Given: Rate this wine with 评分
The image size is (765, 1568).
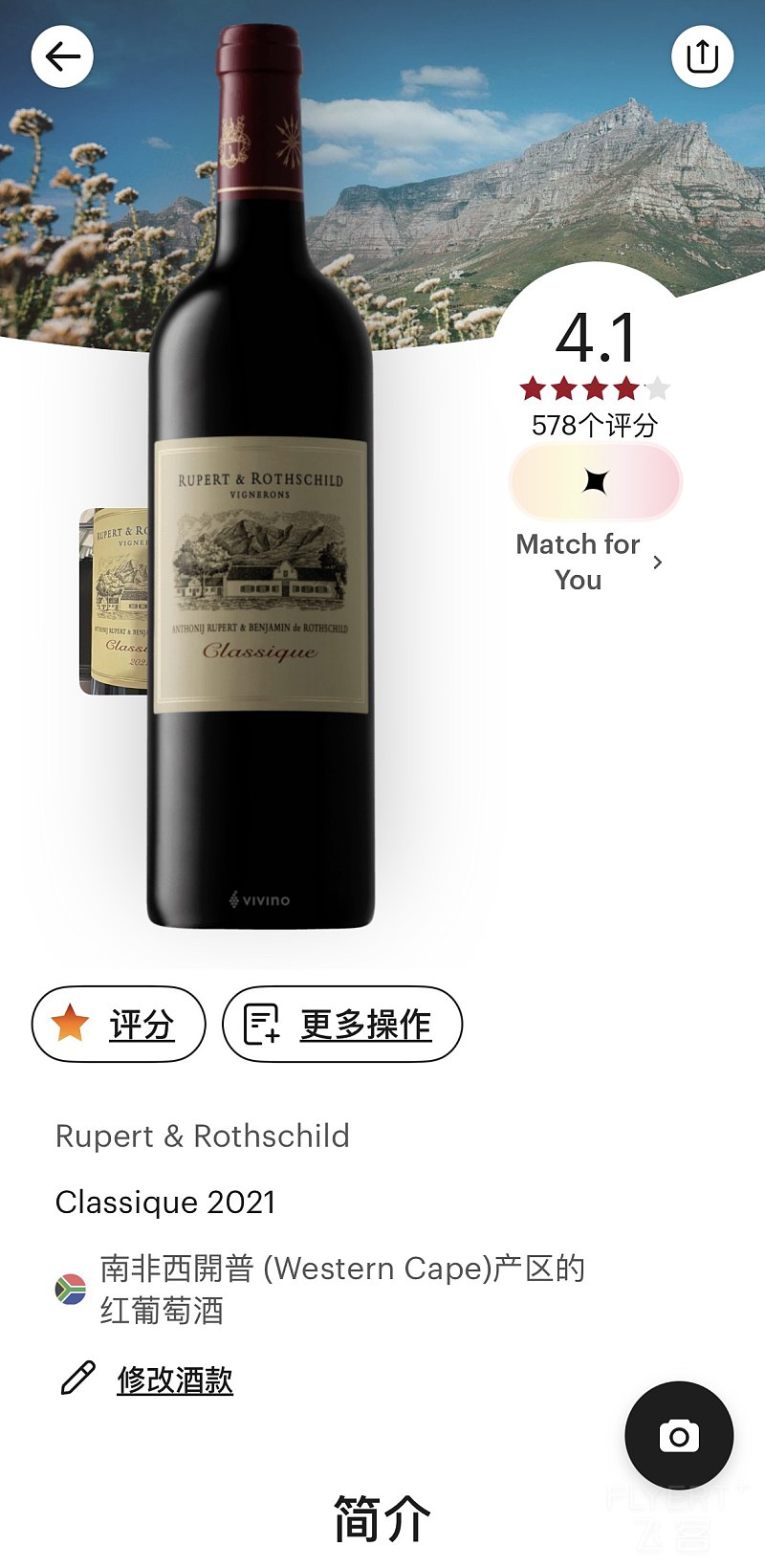Looking at the screenshot, I should (119, 1024).
